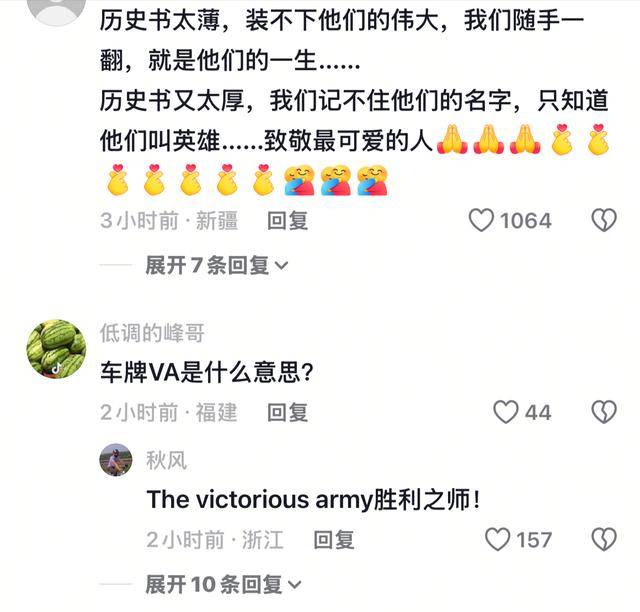Reply to 低调的峰哥's comment
Image resolution: width=640 pixels, height=612 pixels.
coord(287,412)
